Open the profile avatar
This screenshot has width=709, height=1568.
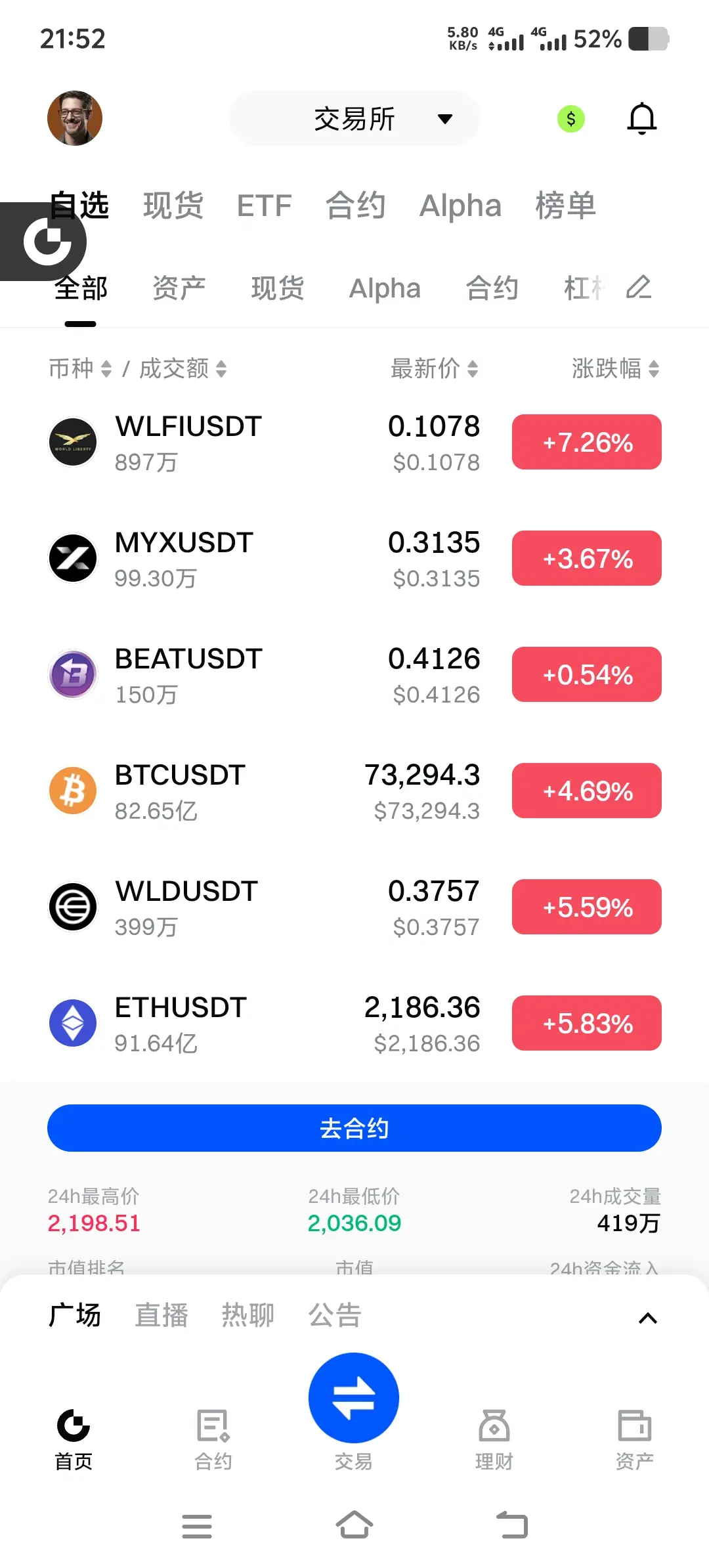(75, 118)
